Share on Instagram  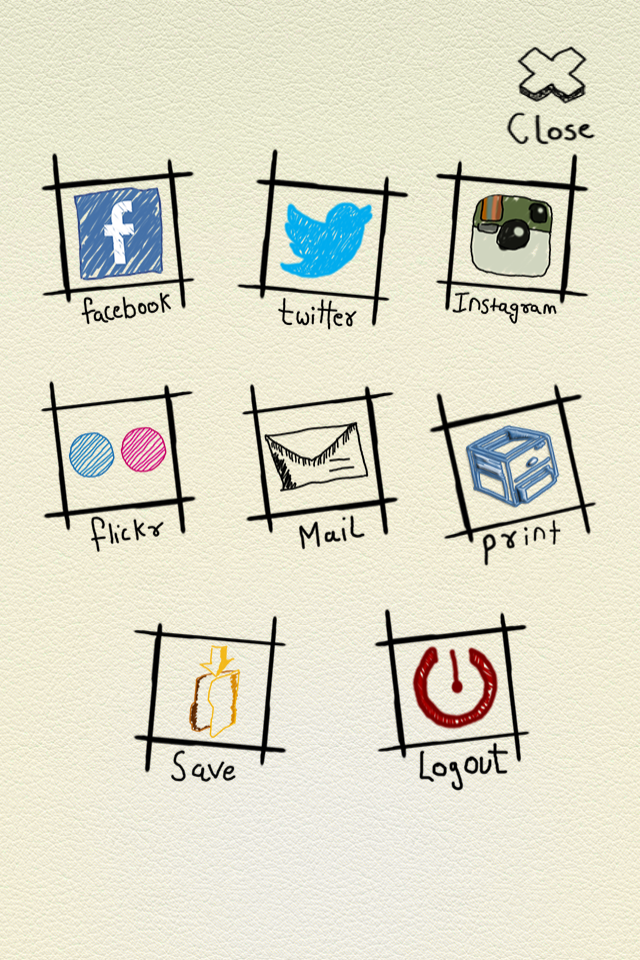[512, 236]
